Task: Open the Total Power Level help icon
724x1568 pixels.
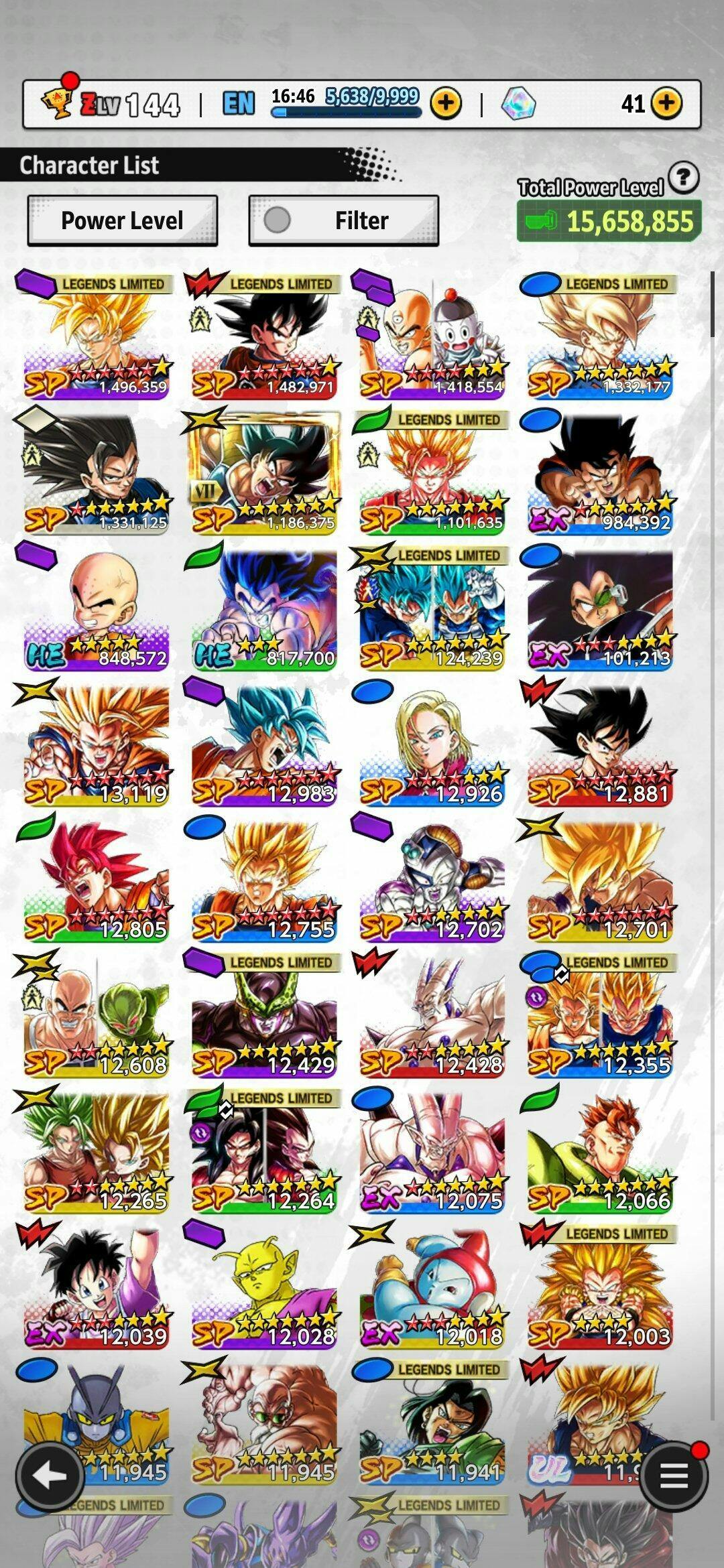Action: click(684, 178)
